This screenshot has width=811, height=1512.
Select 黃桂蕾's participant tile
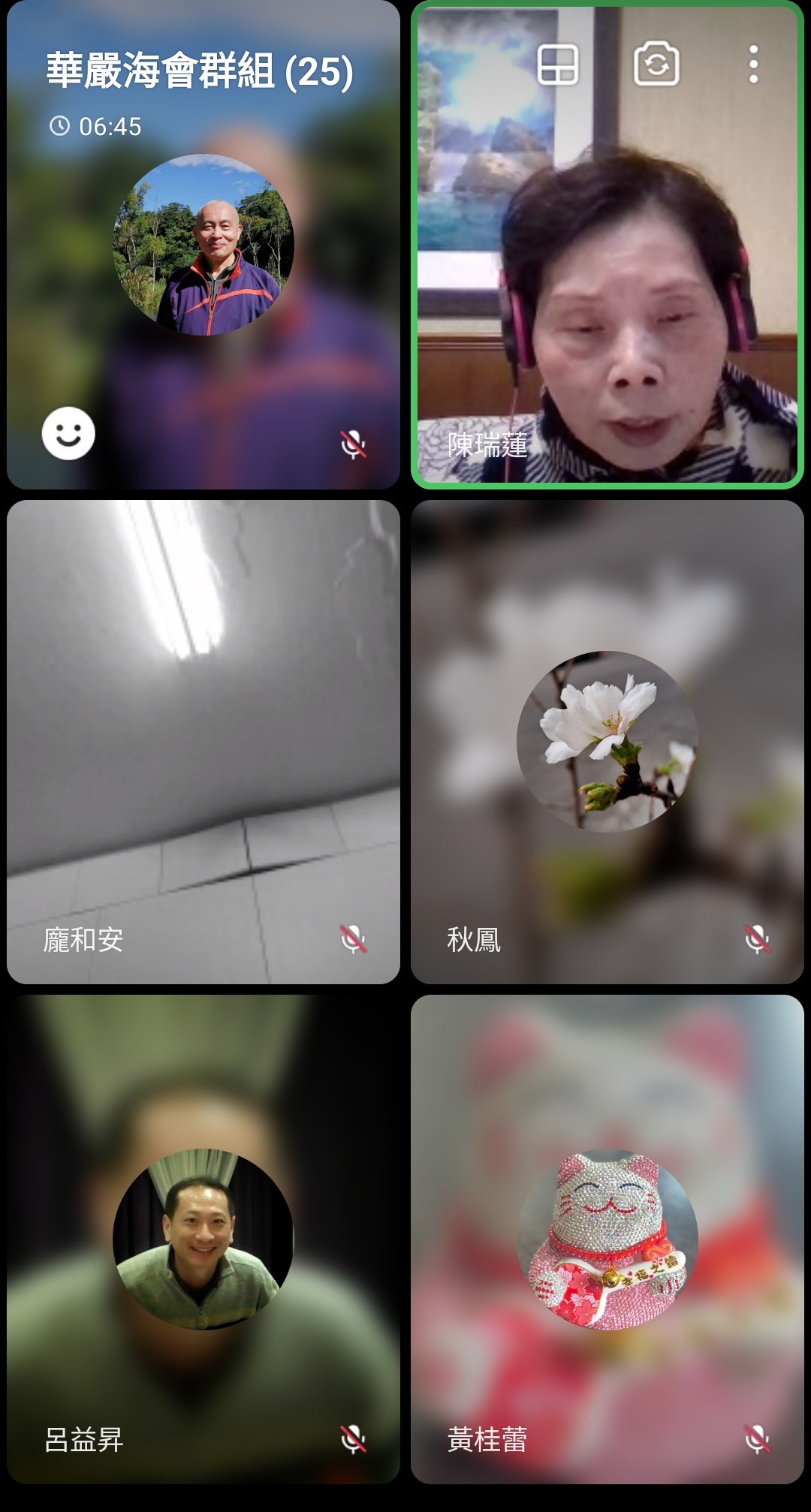point(607,1239)
